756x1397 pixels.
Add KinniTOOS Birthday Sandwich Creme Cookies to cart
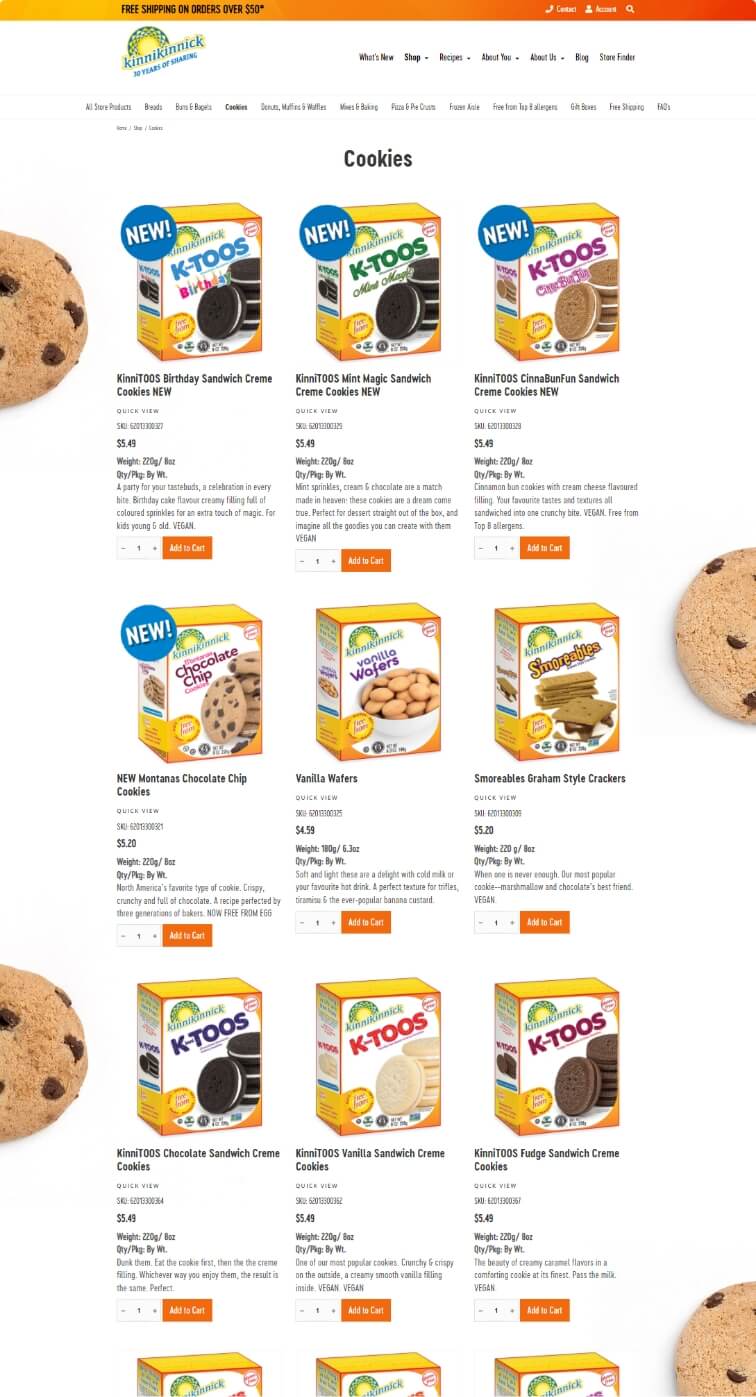point(187,548)
